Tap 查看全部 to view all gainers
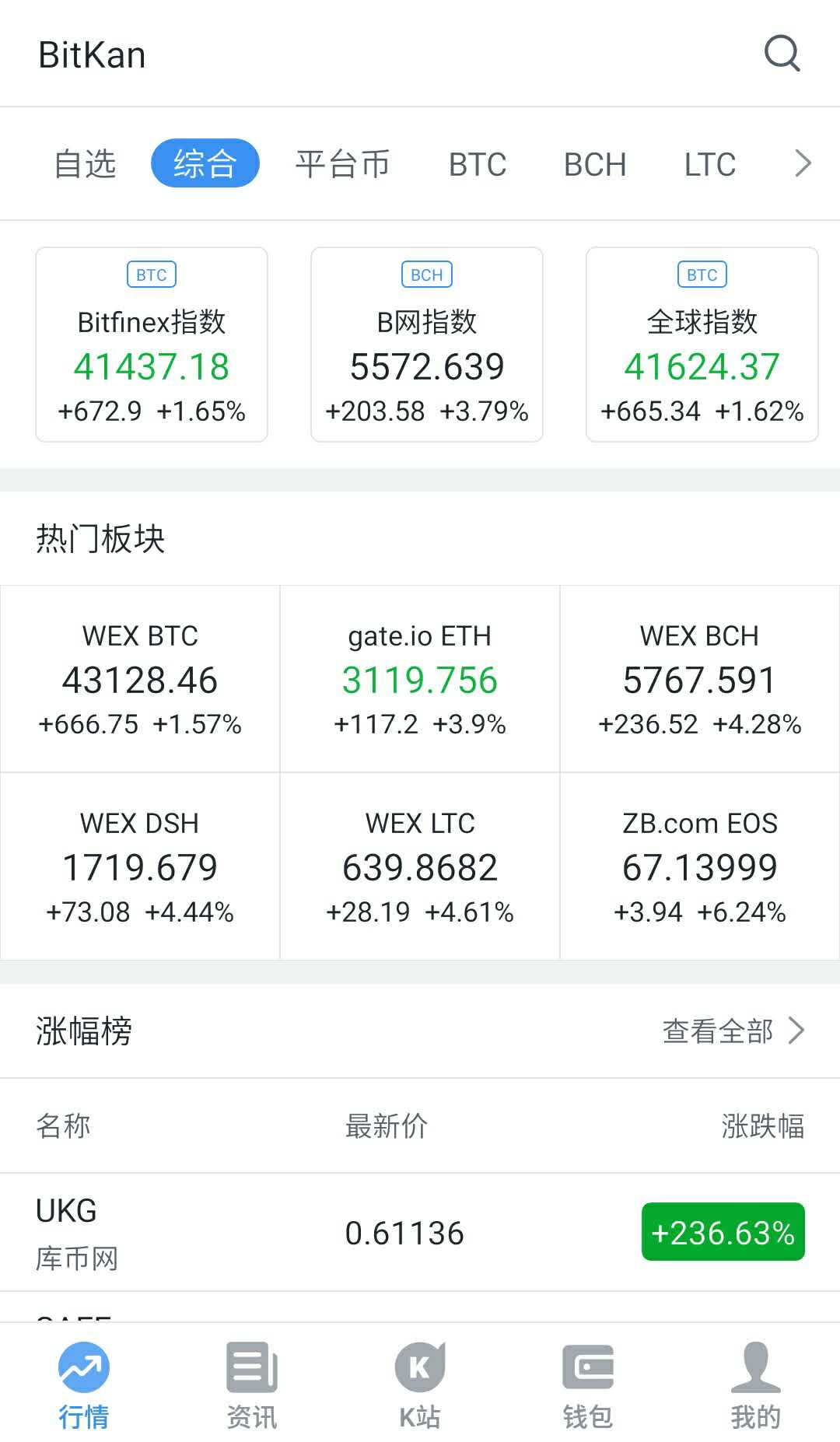 732,1031
